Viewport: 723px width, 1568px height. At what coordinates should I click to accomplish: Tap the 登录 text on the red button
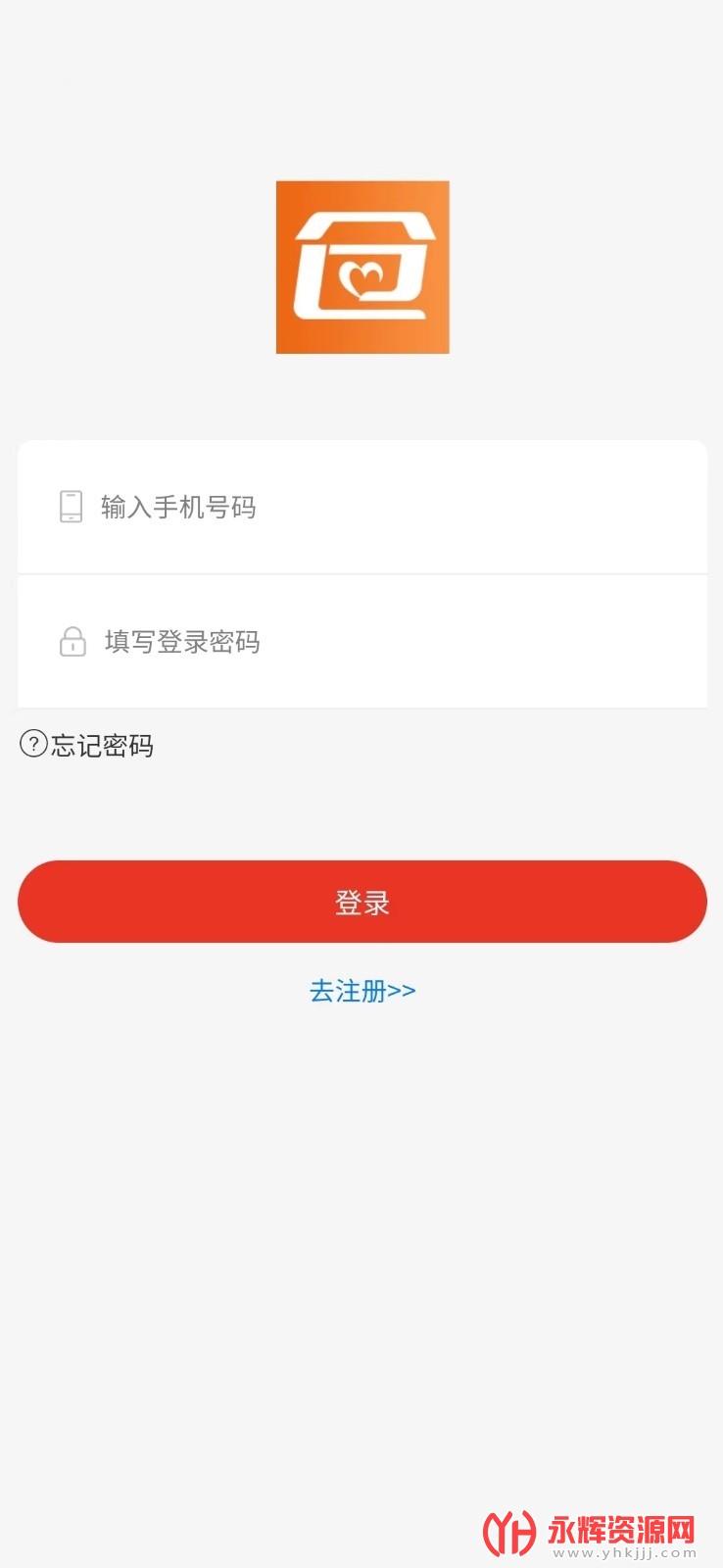point(361,902)
